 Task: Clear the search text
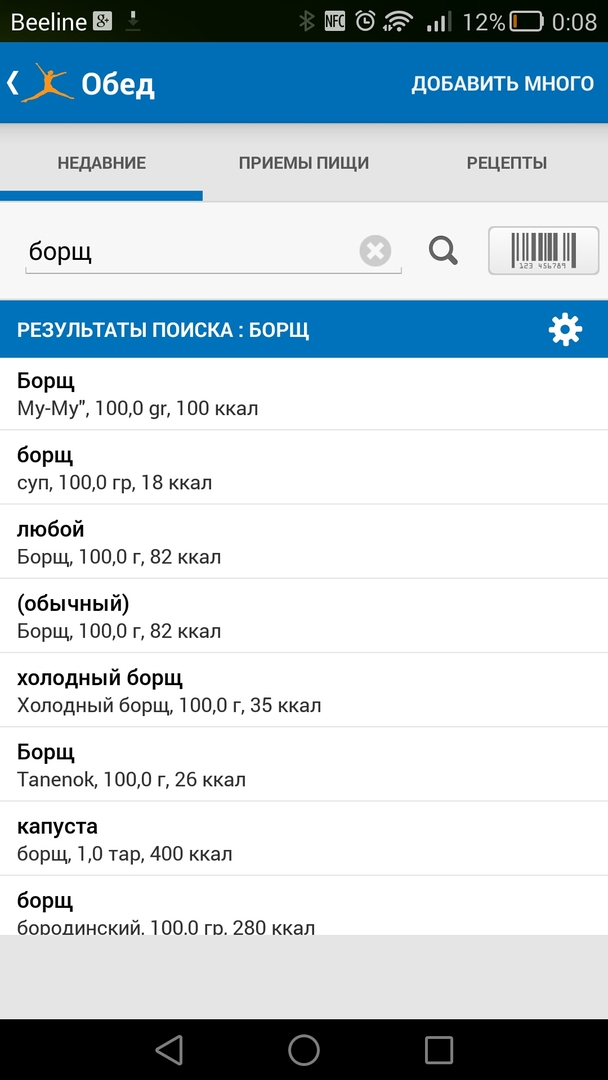point(375,251)
